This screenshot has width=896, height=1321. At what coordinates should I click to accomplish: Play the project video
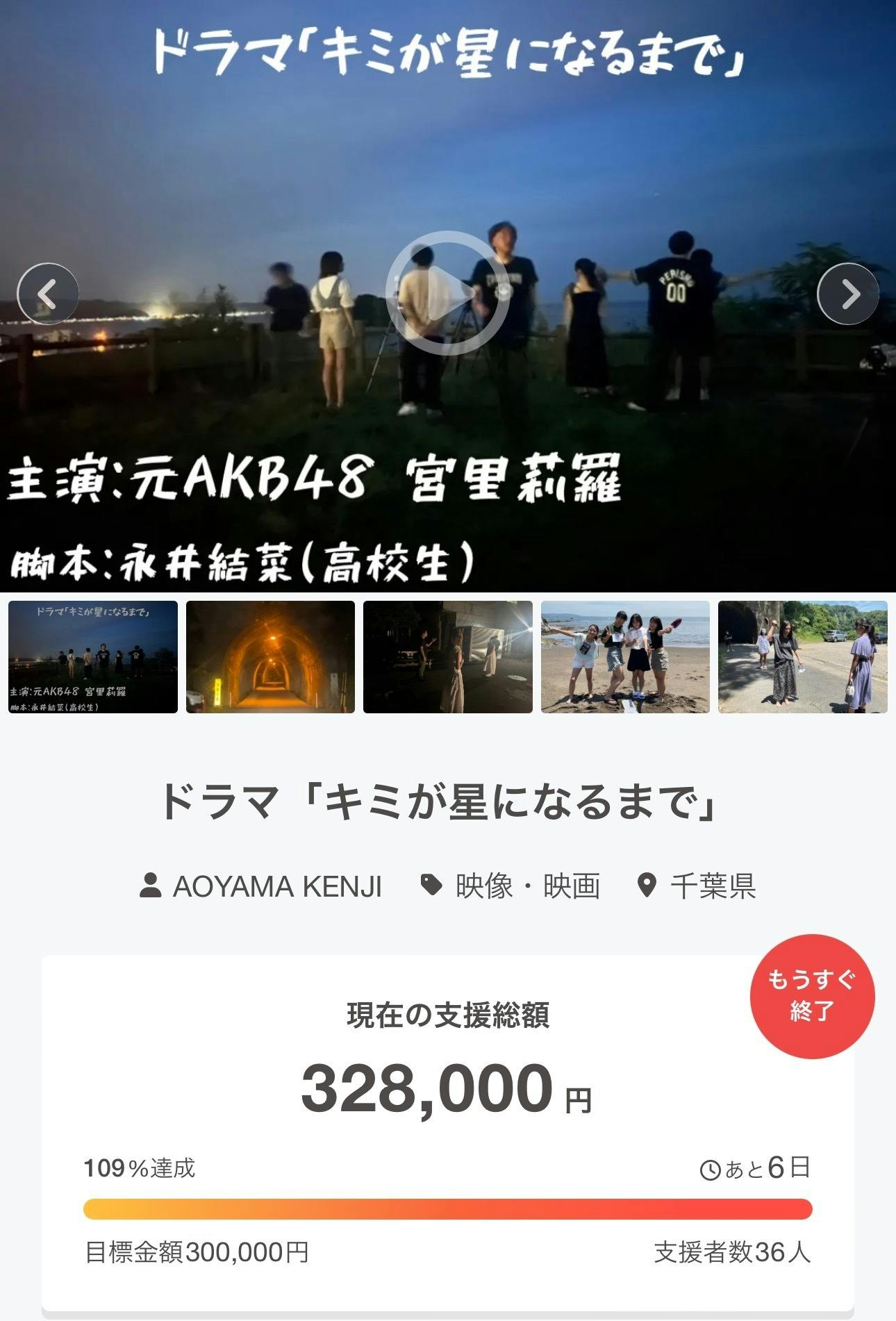[x=447, y=294]
